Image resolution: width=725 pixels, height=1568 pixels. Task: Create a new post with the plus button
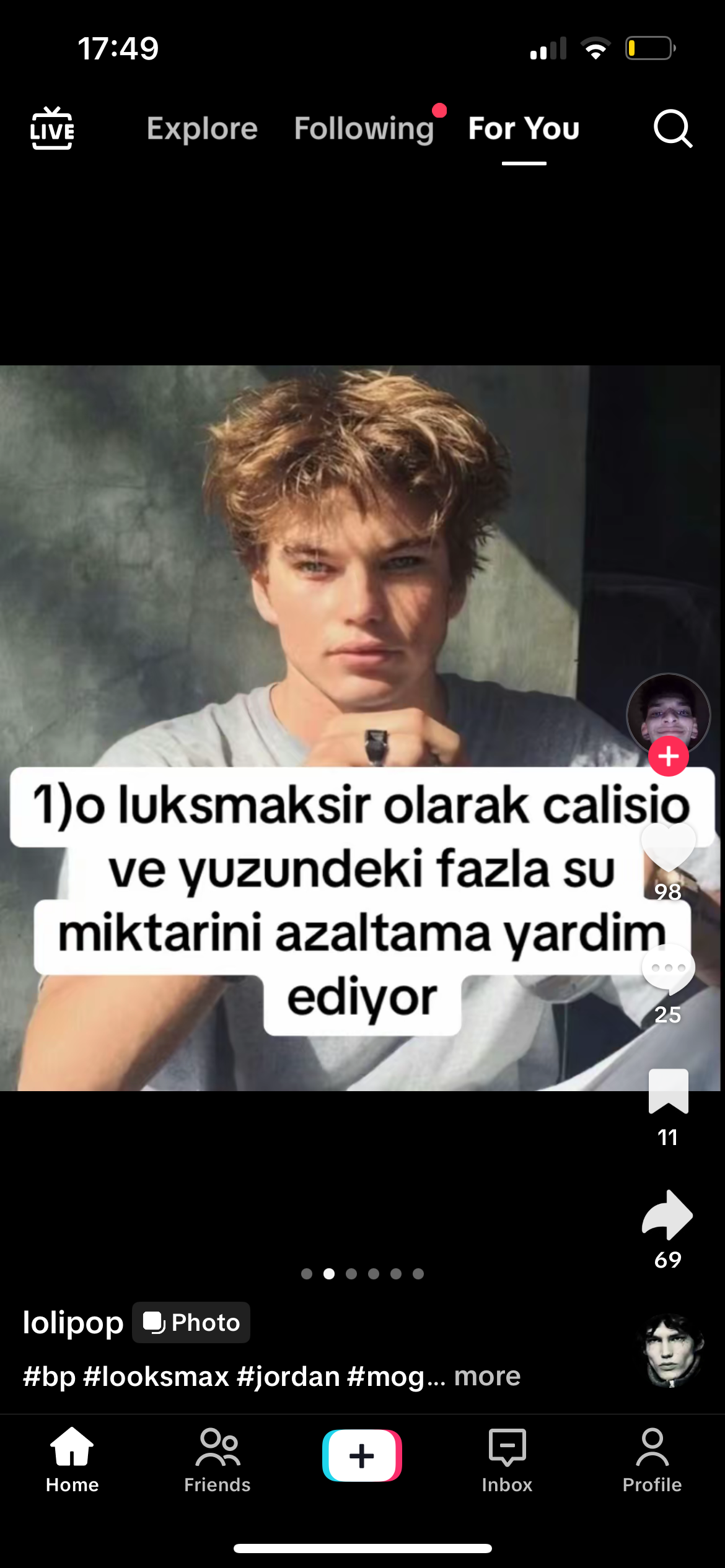click(362, 1455)
